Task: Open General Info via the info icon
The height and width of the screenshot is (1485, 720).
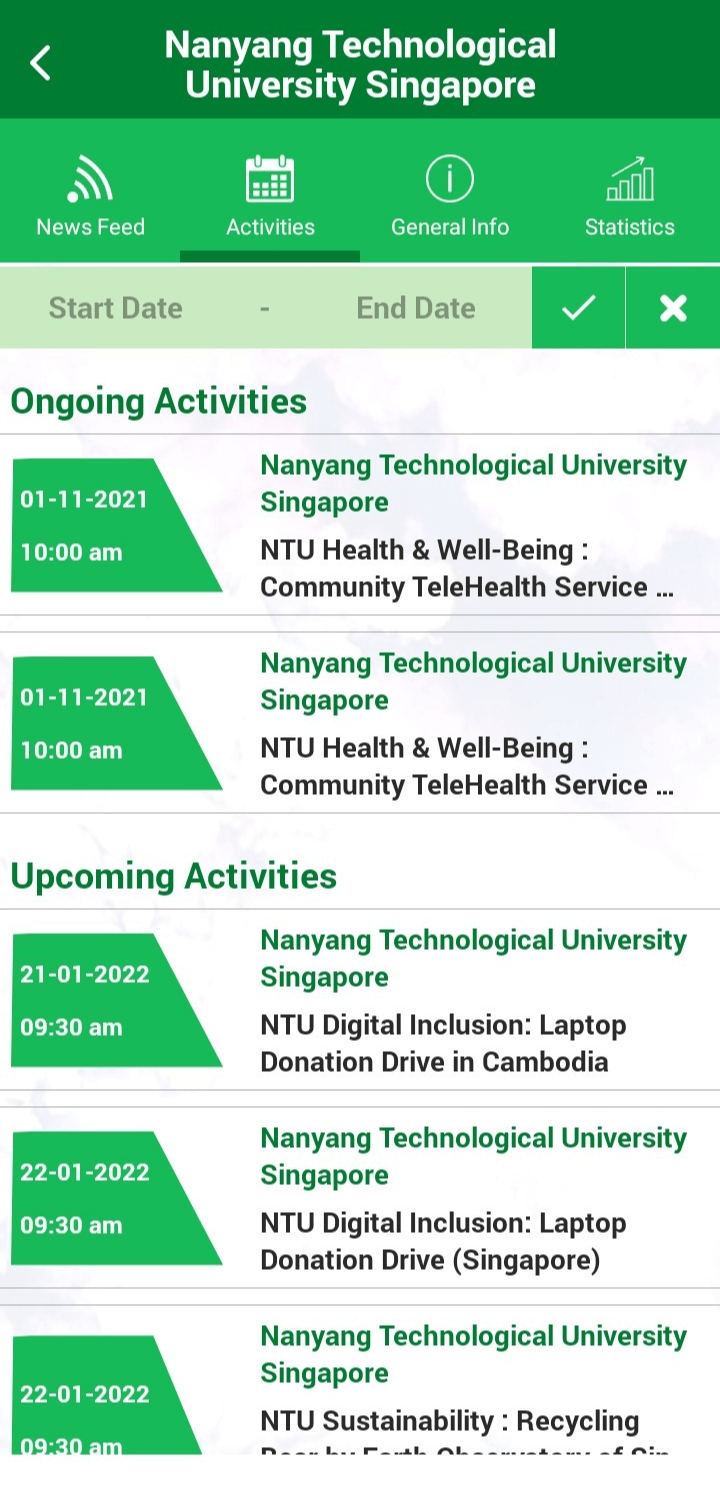Action: [449, 178]
